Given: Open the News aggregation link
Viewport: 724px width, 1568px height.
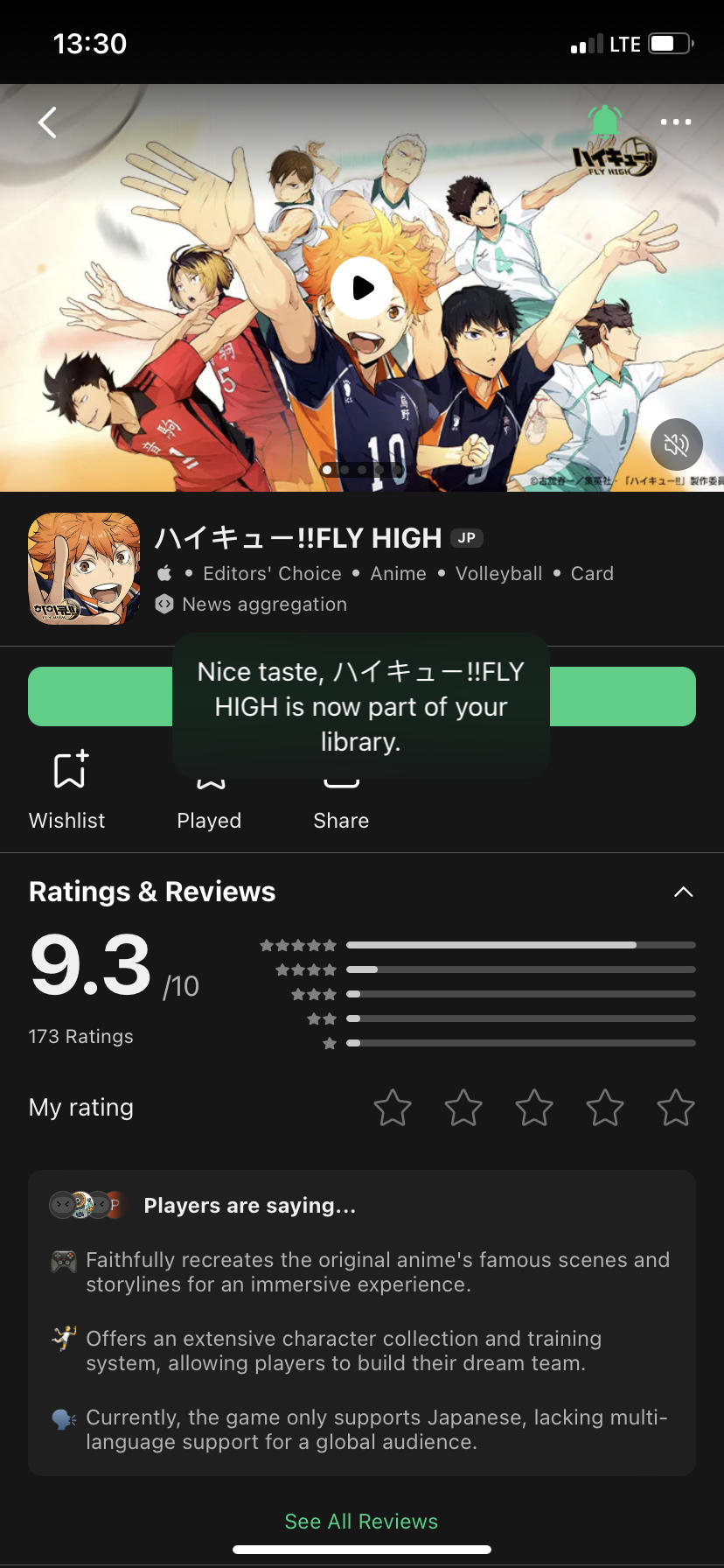Looking at the screenshot, I should pyautogui.click(x=264, y=605).
